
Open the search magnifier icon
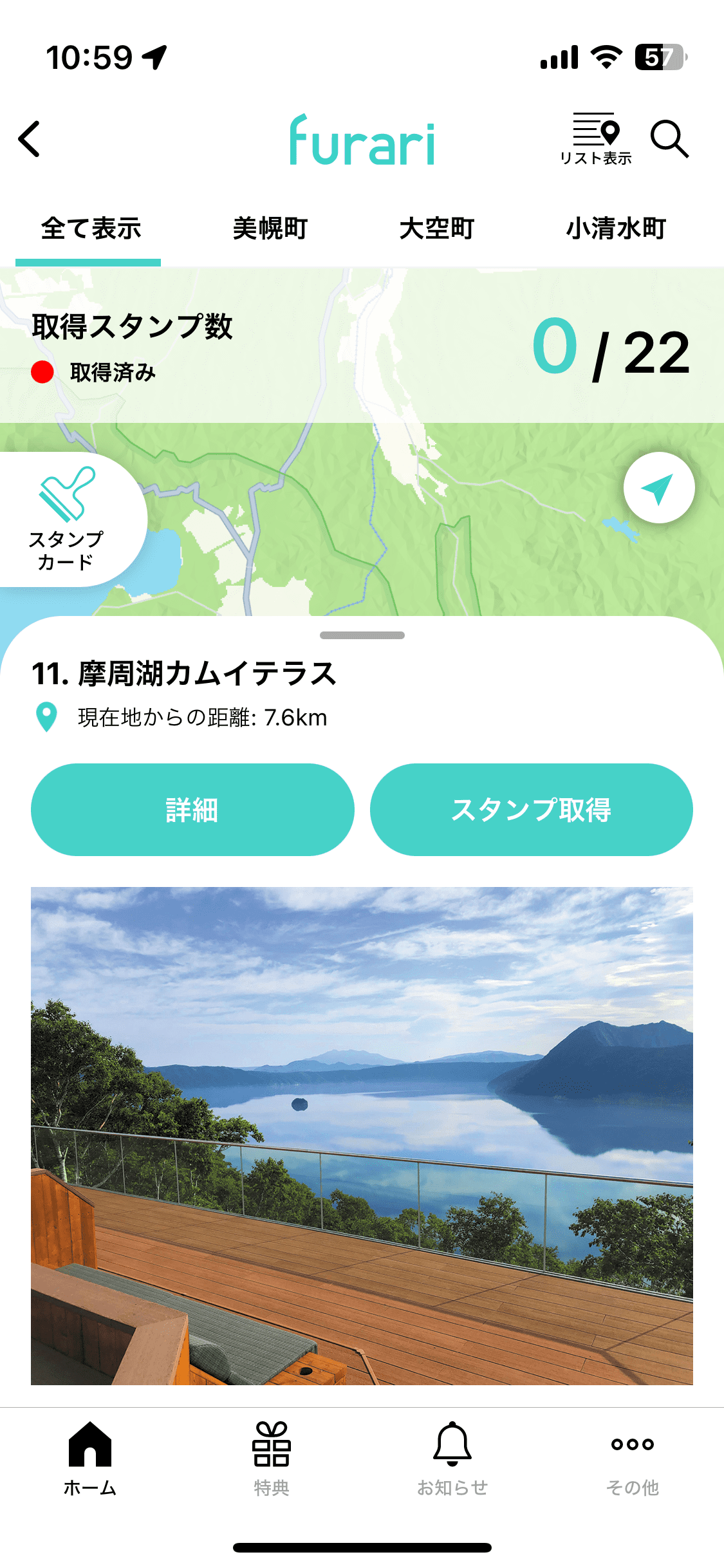669,139
